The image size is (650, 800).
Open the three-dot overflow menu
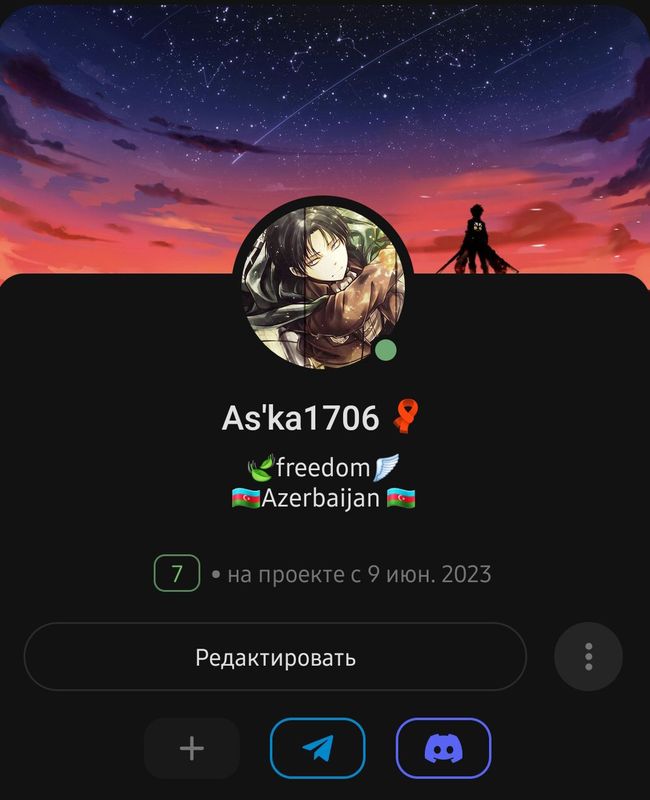tap(588, 656)
